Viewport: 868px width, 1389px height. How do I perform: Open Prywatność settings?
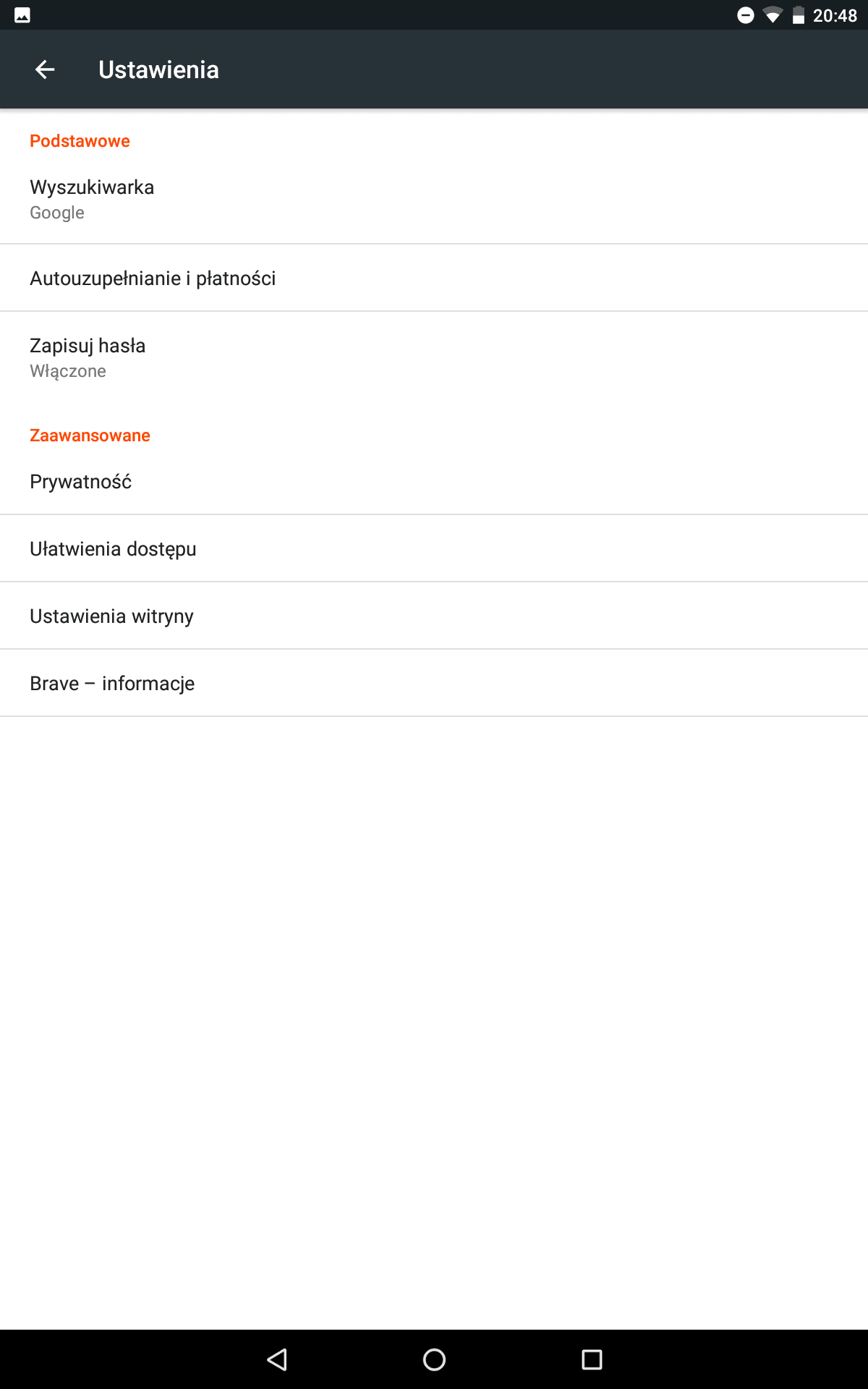(x=434, y=482)
